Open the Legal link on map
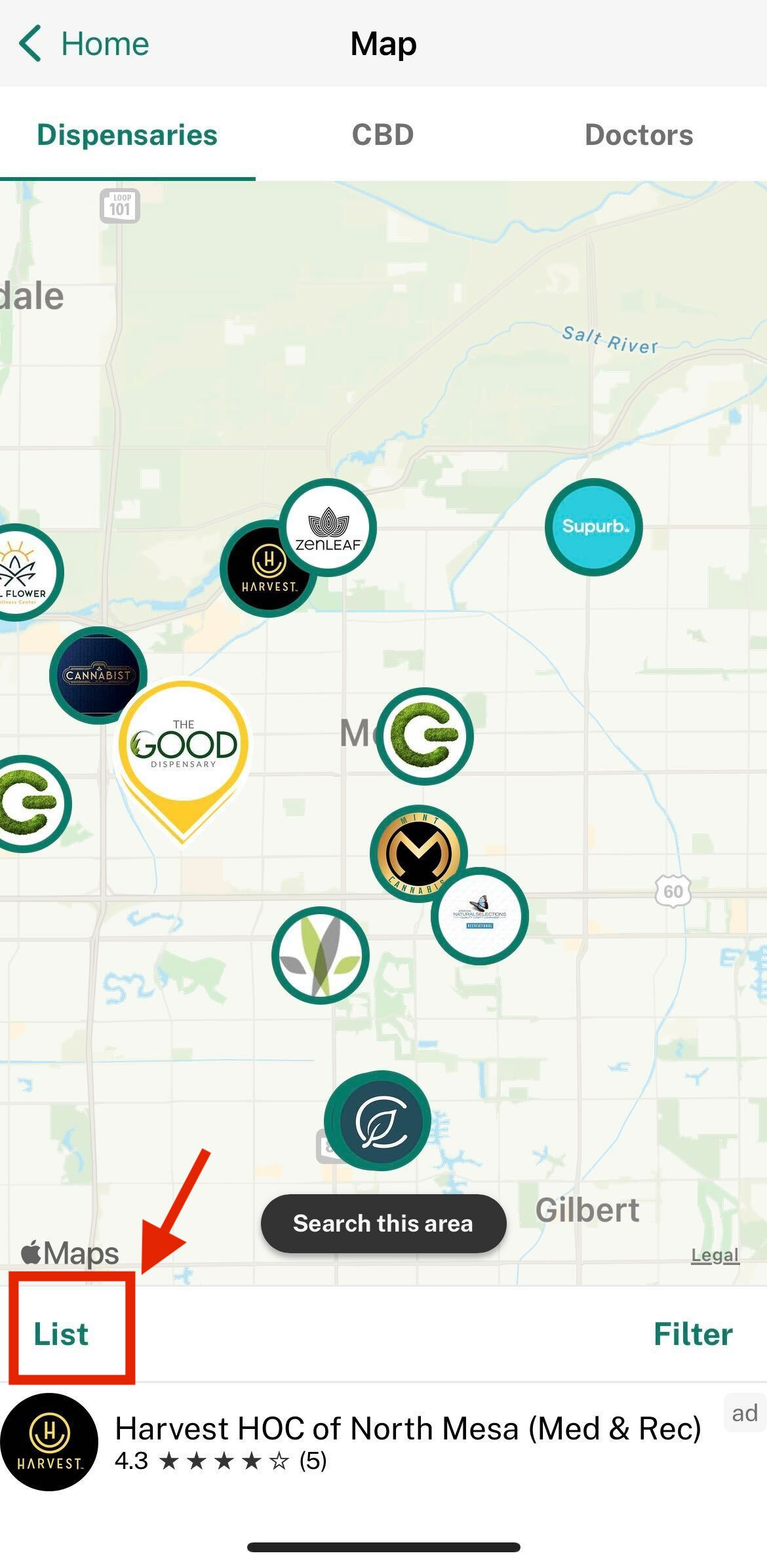This screenshot has height=1568, width=767. coord(715,1255)
